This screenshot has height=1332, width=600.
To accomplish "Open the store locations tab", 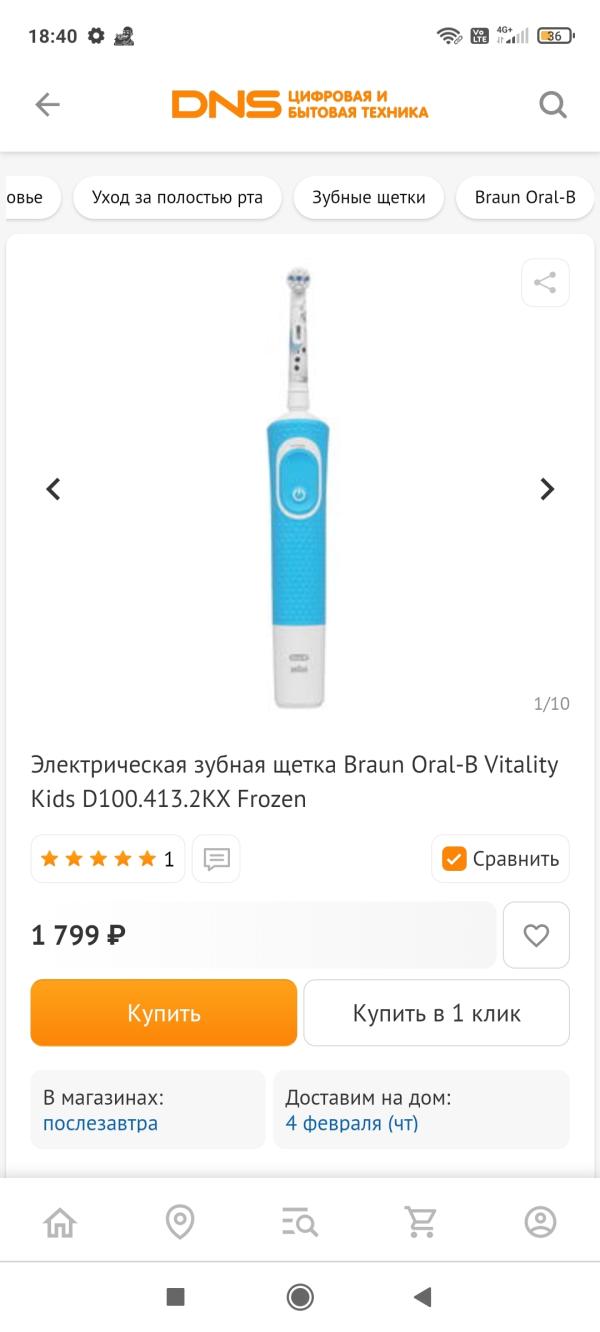I will coord(180,1222).
